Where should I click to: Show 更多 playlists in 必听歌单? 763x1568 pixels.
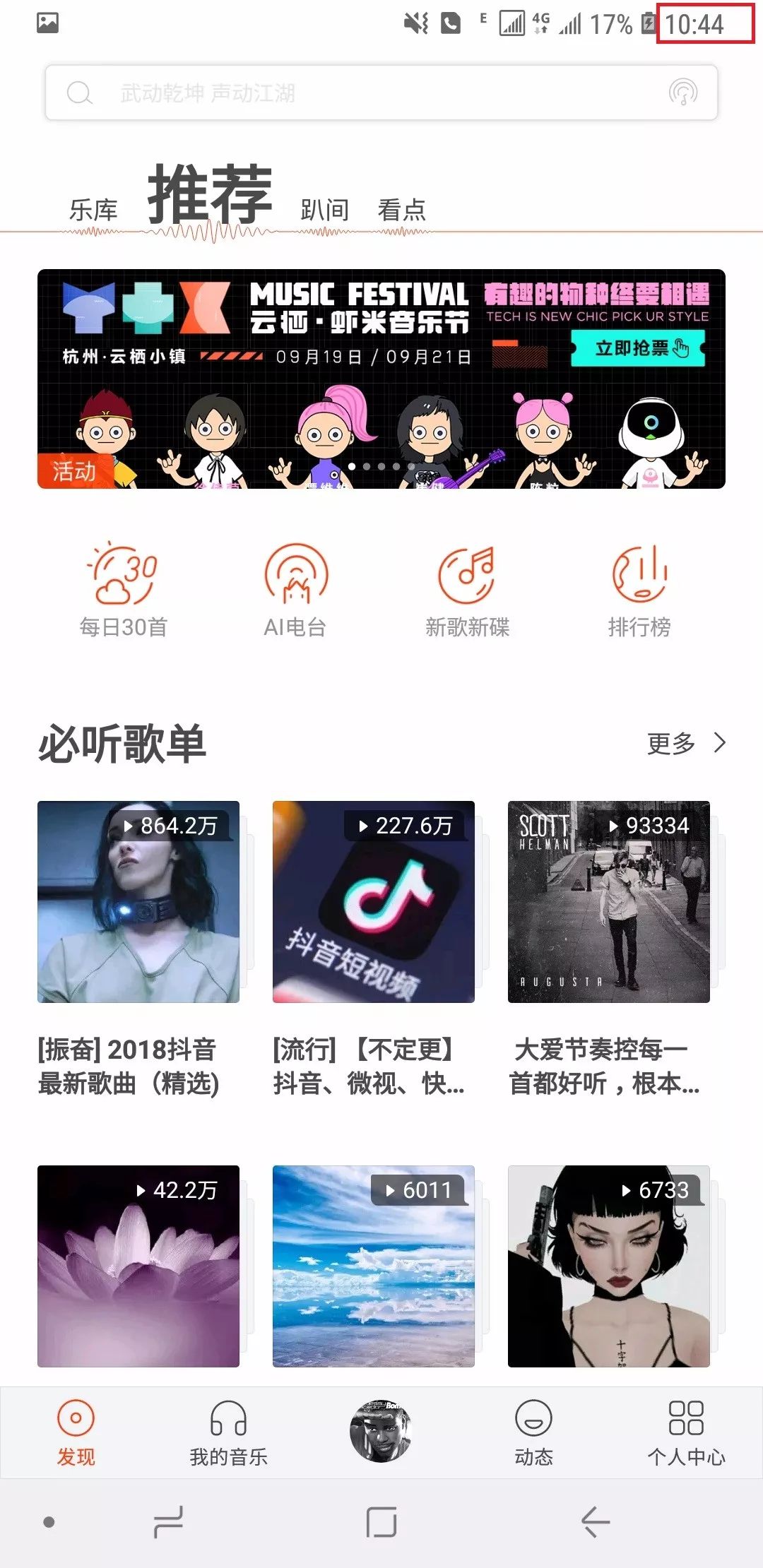(685, 743)
